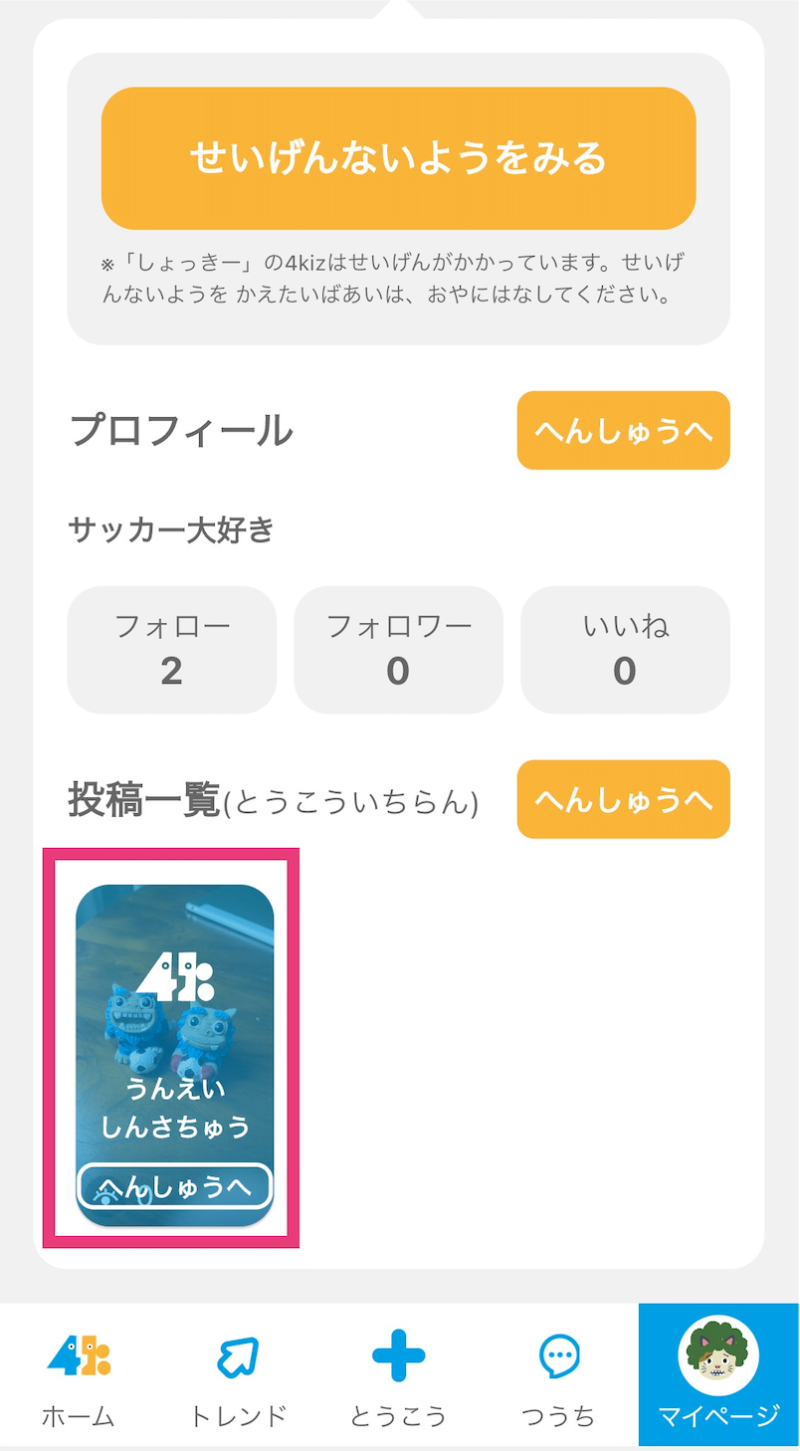The width and height of the screenshot is (800, 1451).
Task: View the フォロー list
Action: coord(172,650)
